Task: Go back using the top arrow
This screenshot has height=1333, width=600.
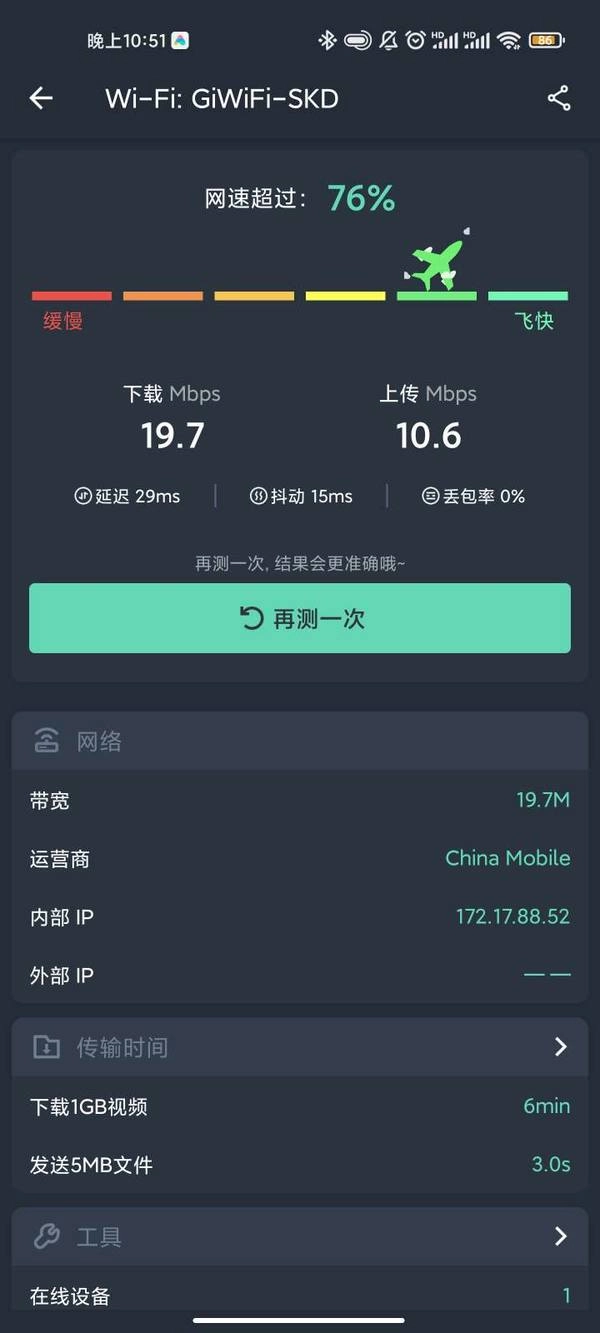Action: coord(41,98)
